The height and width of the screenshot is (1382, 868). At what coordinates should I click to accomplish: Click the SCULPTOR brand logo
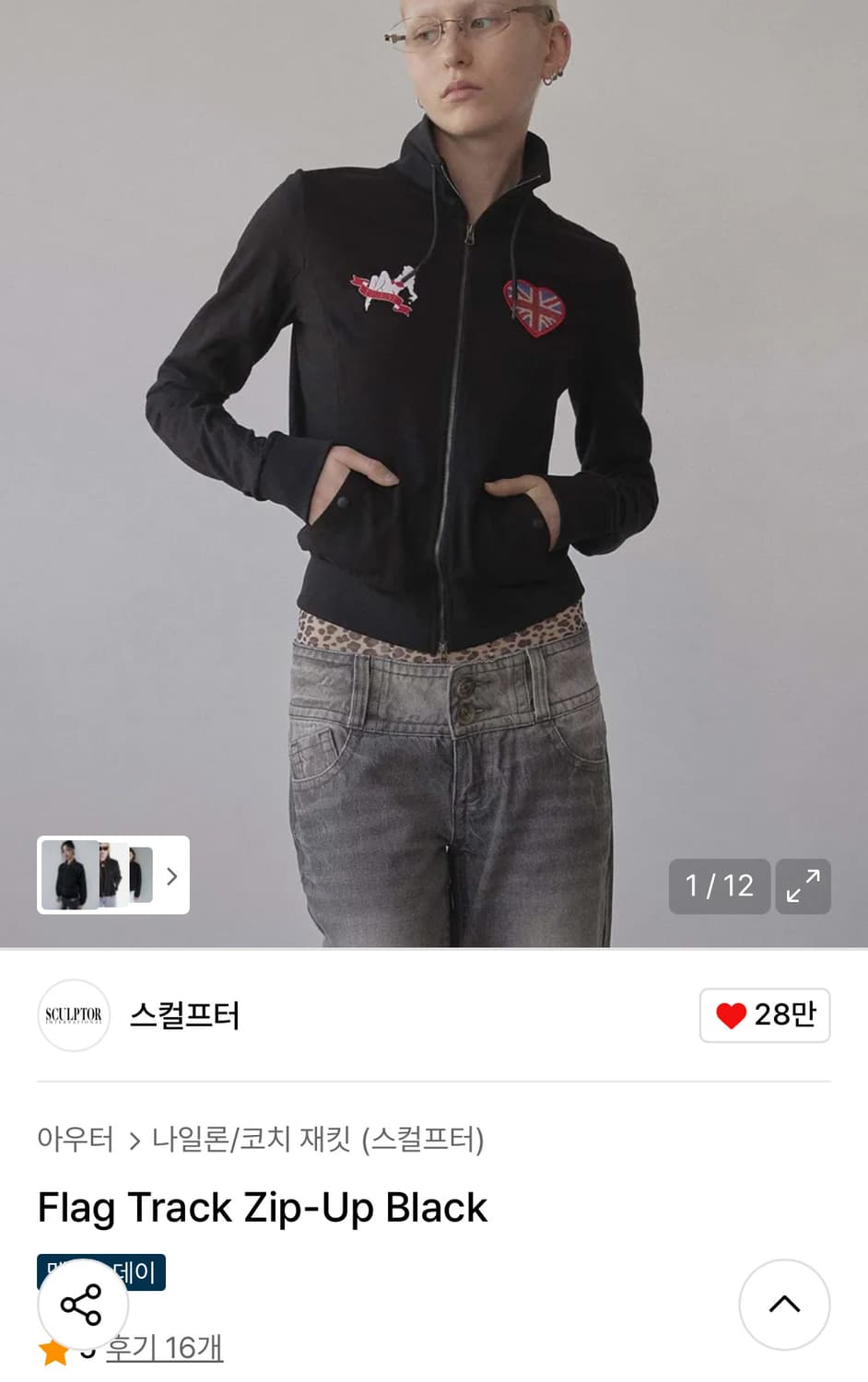pyautogui.click(x=74, y=1015)
